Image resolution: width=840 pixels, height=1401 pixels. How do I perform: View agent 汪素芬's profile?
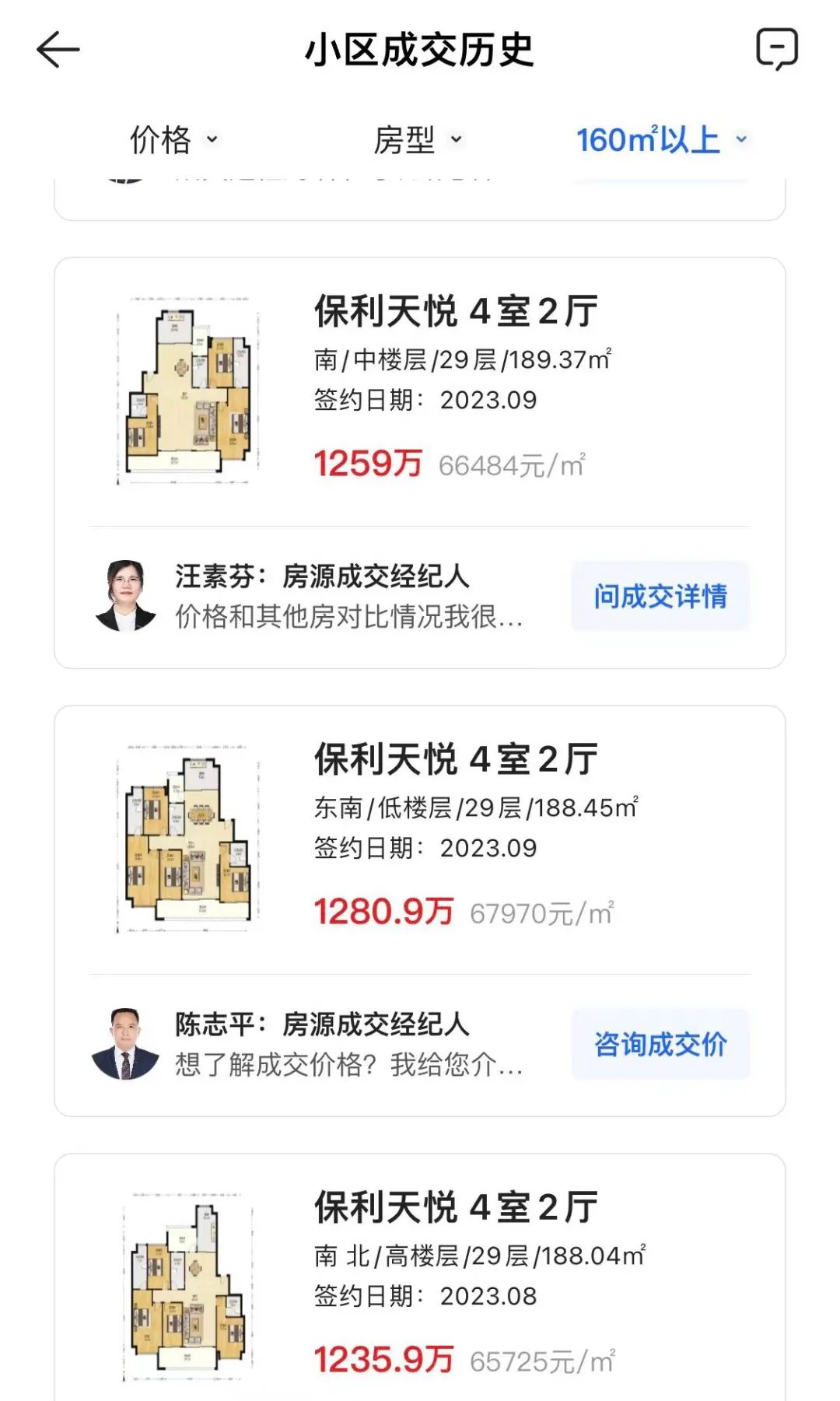tap(126, 596)
